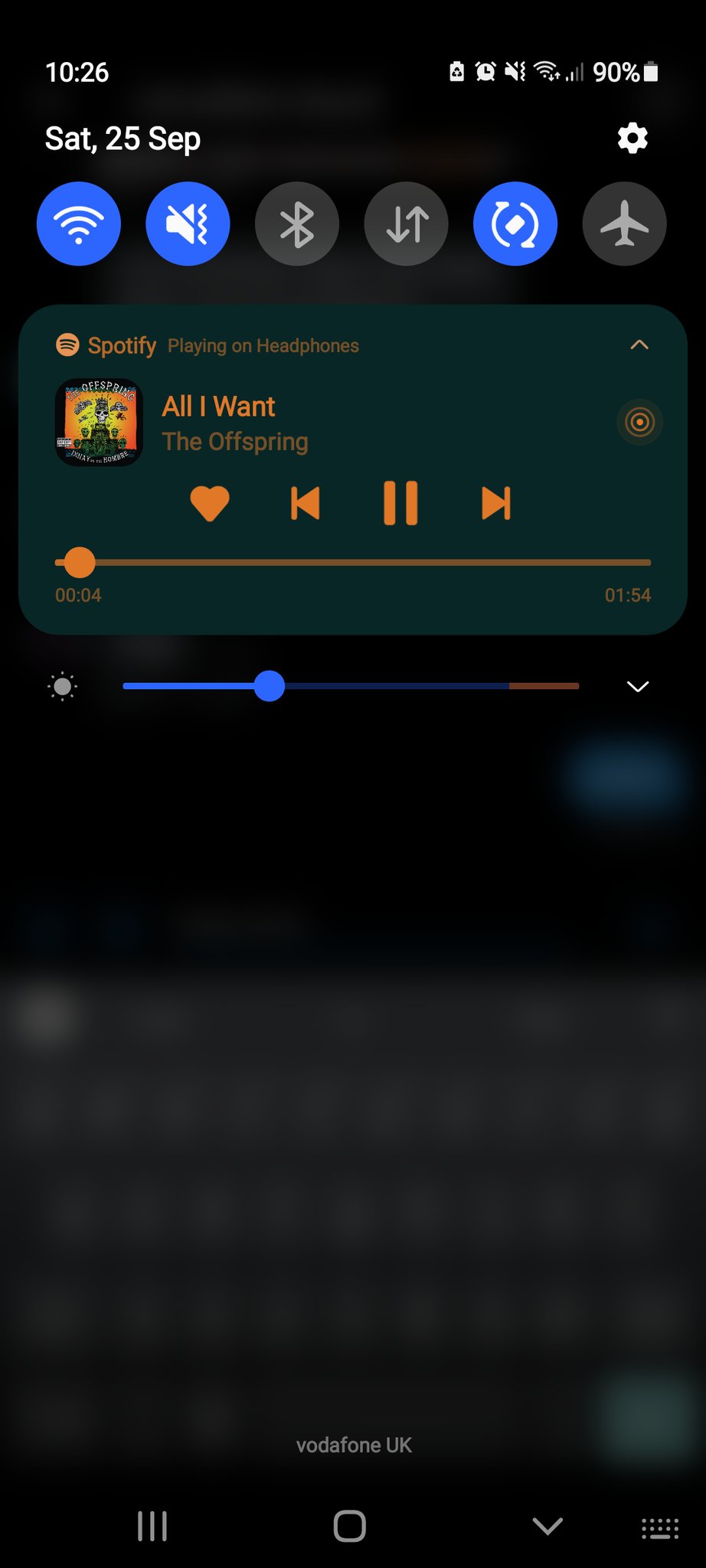
Task: Toggle the mute sound mode tile
Action: pos(188,224)
